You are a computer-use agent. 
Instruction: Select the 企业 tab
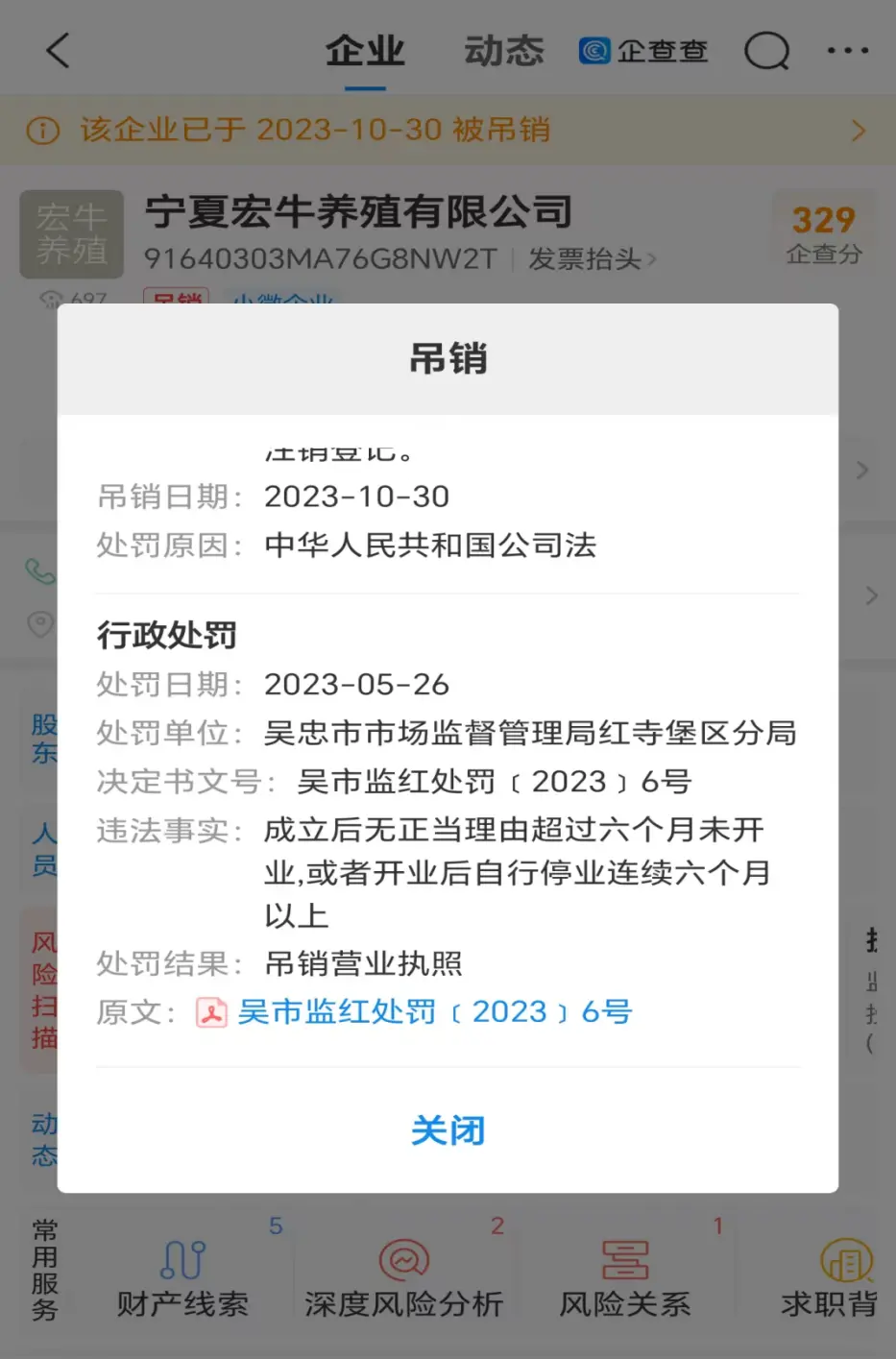point(365,51)
